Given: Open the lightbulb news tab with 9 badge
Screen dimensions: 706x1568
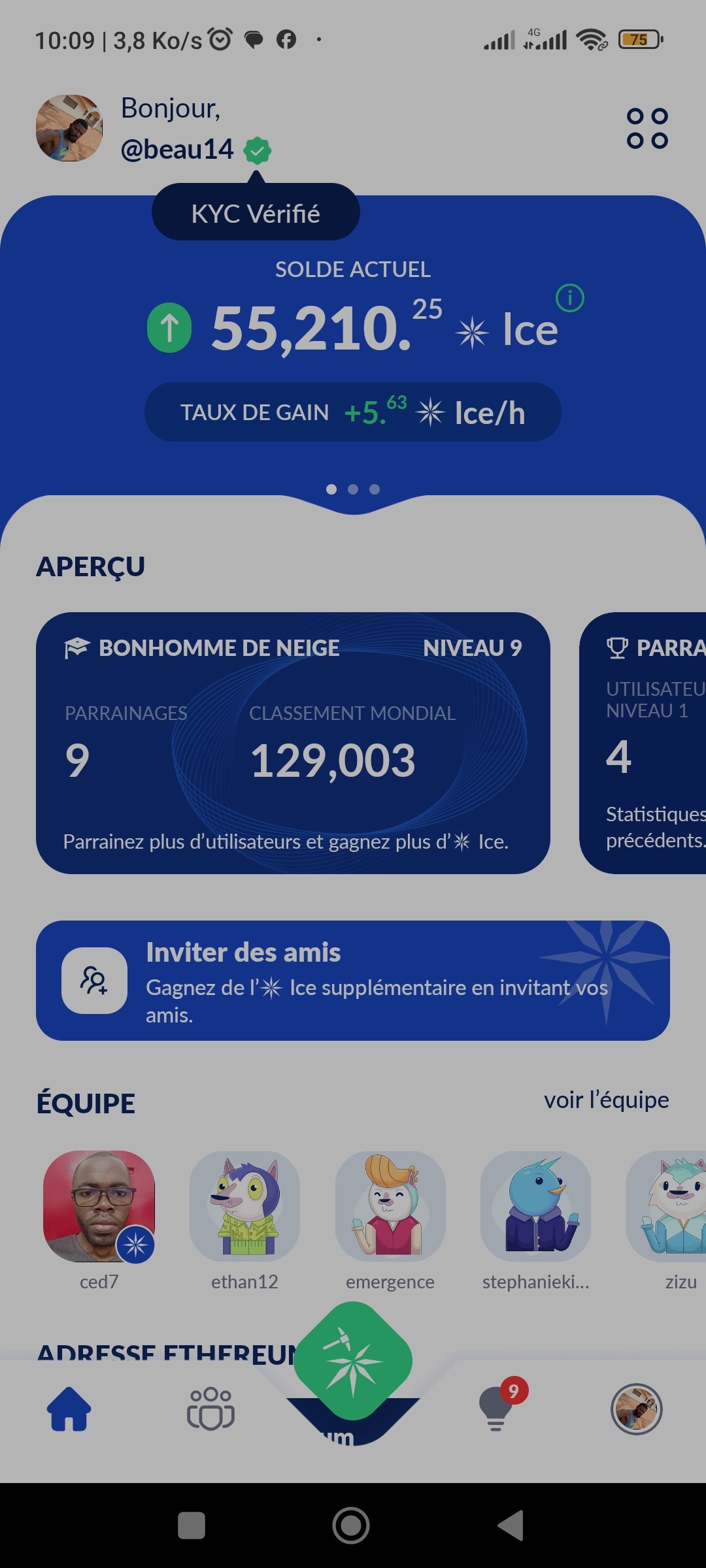Looking at the screenshot, I should pyautogui.click(x=496, y=1409).
